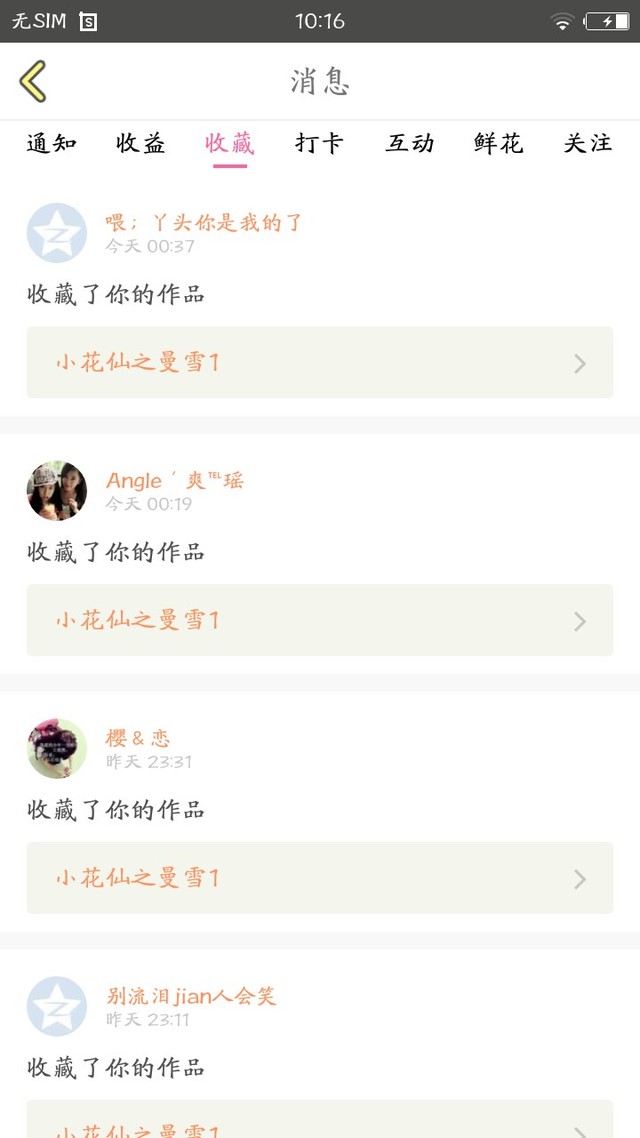This screenshot has width=640, height=1138.
Task: Tap the username 别流泪jian人会笑
Action: pyautogui.click(x=191, y=996)
